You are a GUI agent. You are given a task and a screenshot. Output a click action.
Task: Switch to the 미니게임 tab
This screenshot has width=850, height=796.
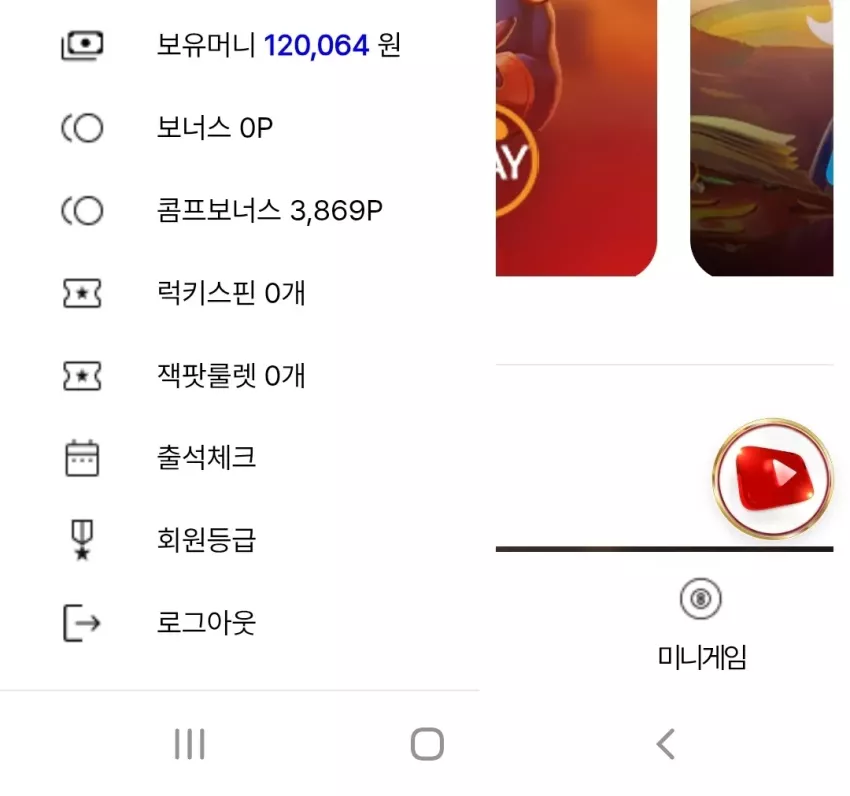701,625
